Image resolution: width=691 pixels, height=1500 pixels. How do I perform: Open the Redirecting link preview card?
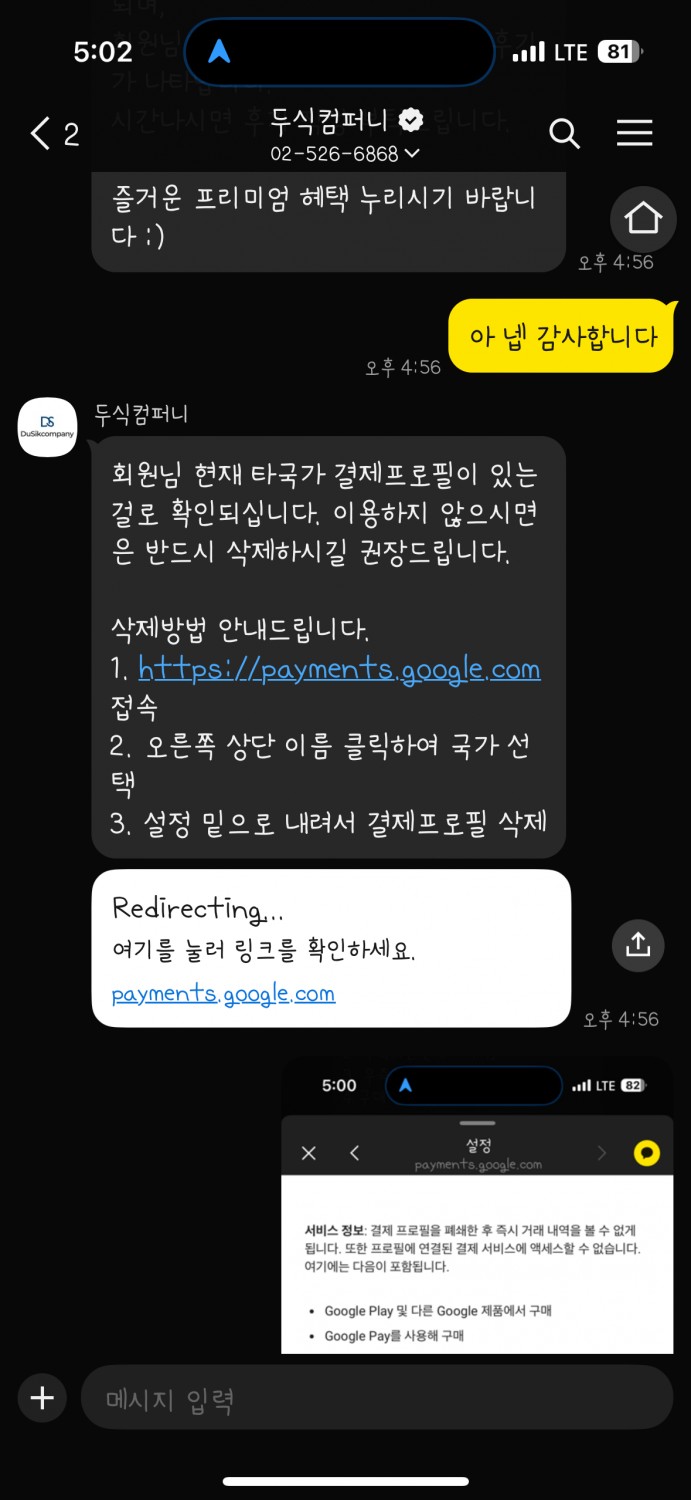[331, 948]
